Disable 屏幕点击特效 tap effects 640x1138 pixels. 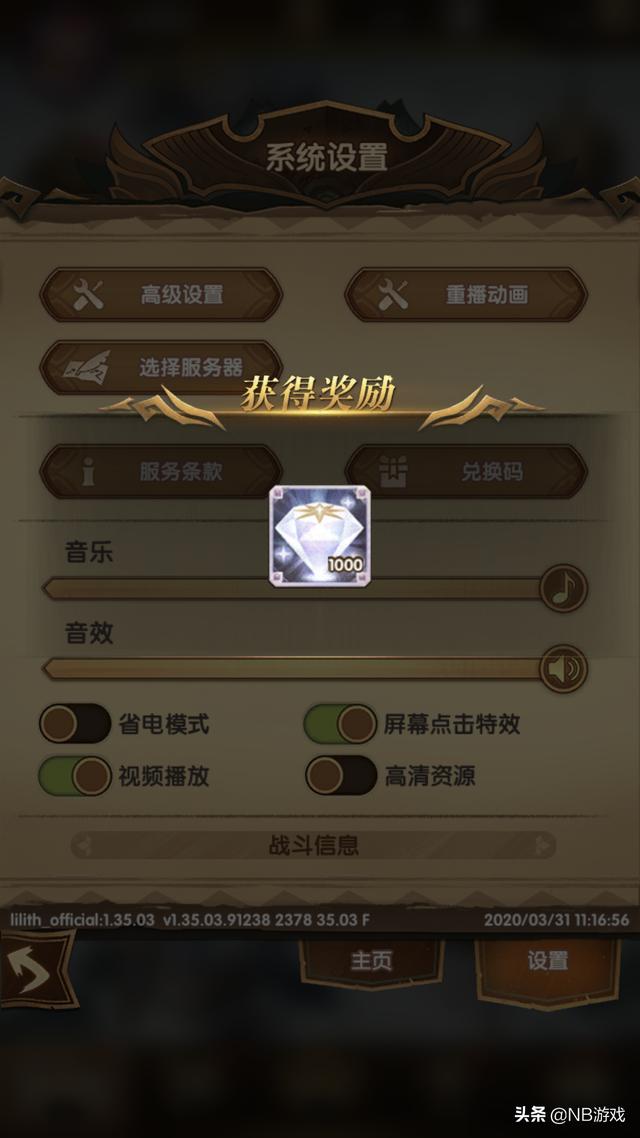(x=340, y=723)
